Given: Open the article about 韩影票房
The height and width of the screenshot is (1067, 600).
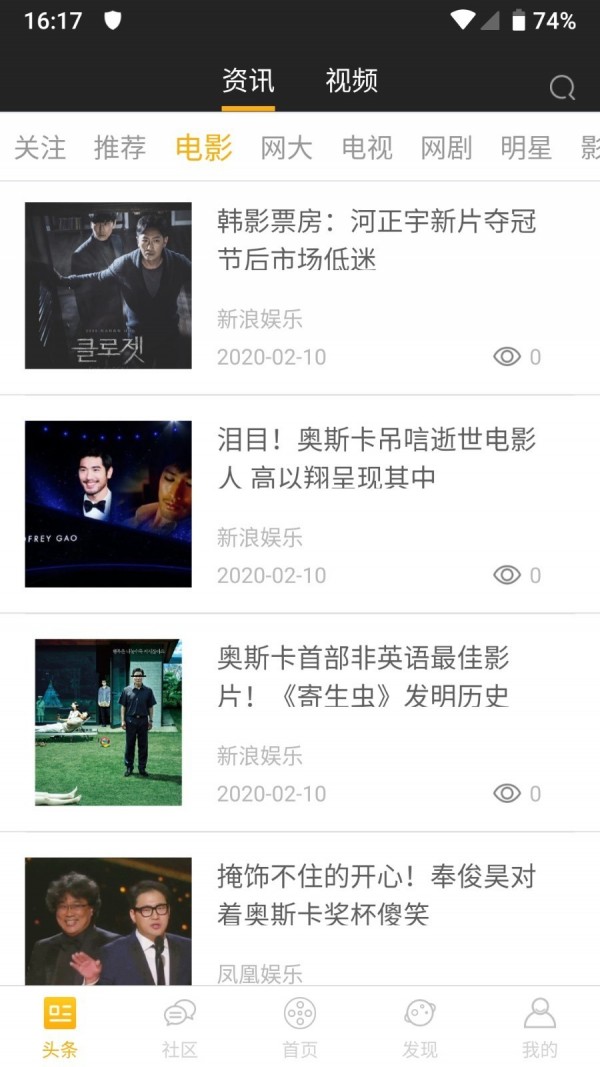Looking at the screenshot, I should (377, 240).
